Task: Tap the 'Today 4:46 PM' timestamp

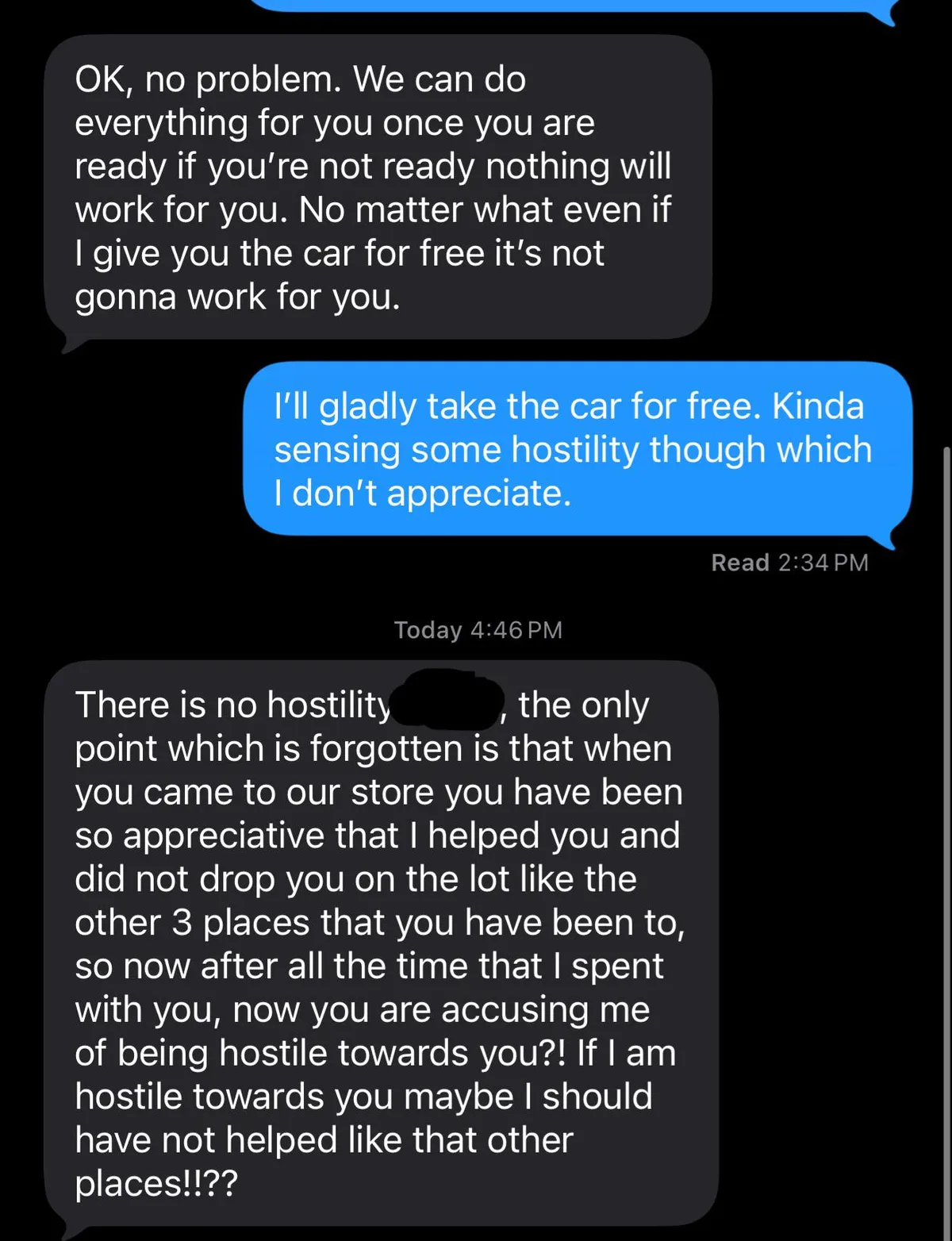Action: pyautogui.click(x=476, y=629)
